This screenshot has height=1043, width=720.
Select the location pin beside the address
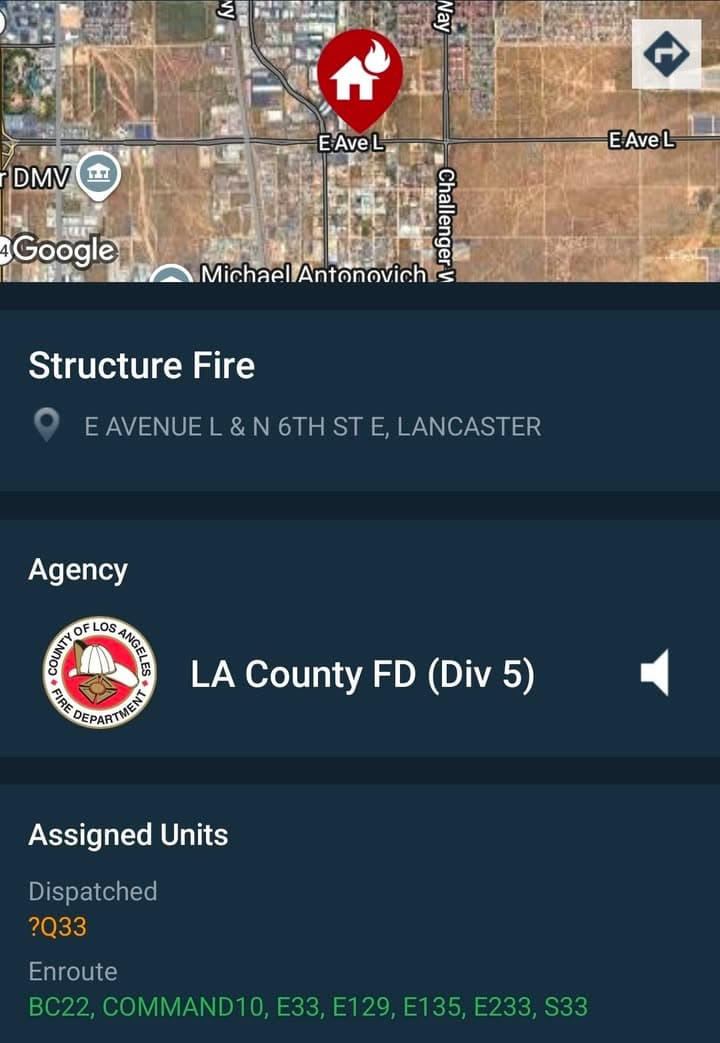[47, 426]
